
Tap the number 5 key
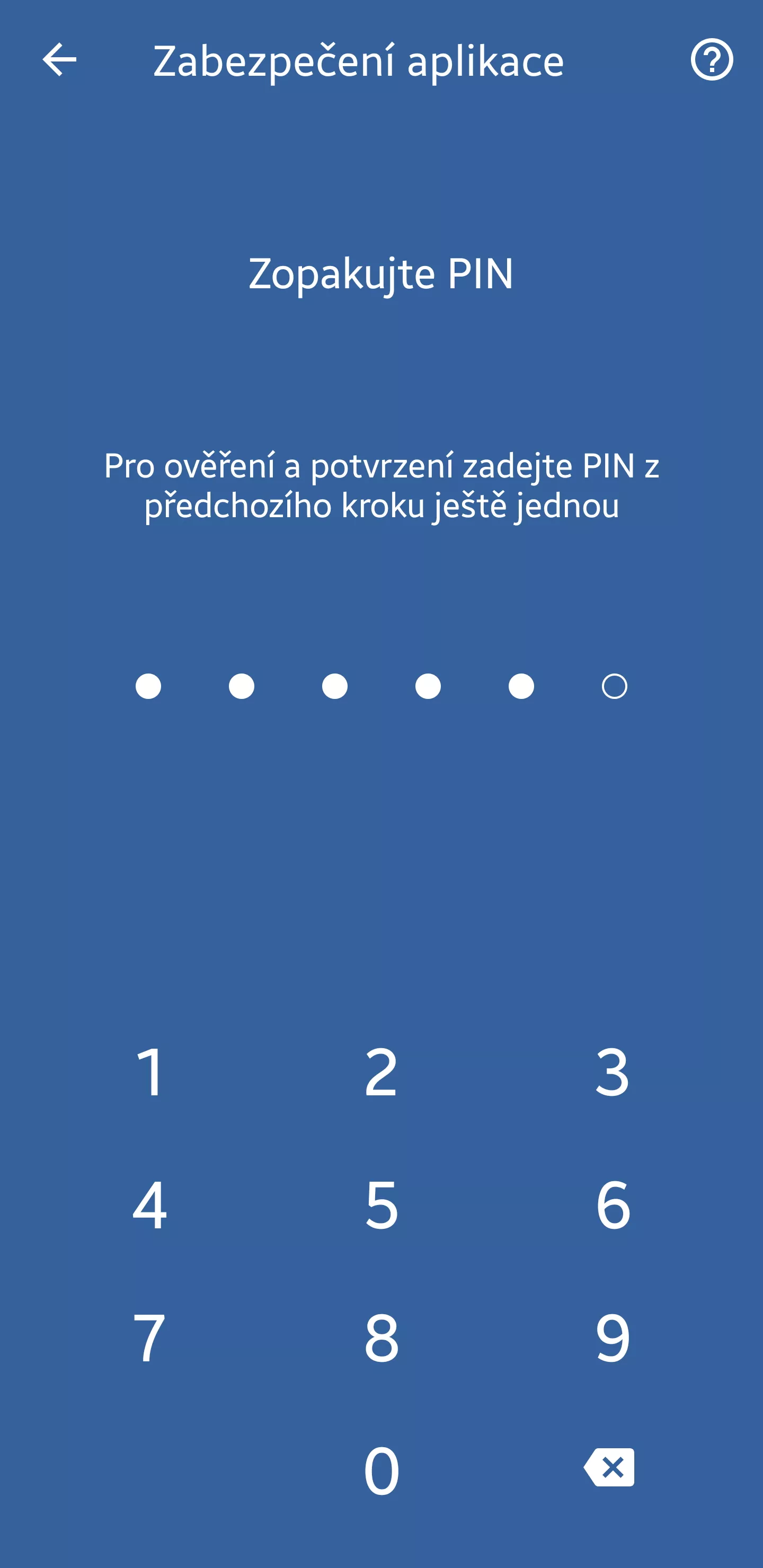coord(381,1204)
